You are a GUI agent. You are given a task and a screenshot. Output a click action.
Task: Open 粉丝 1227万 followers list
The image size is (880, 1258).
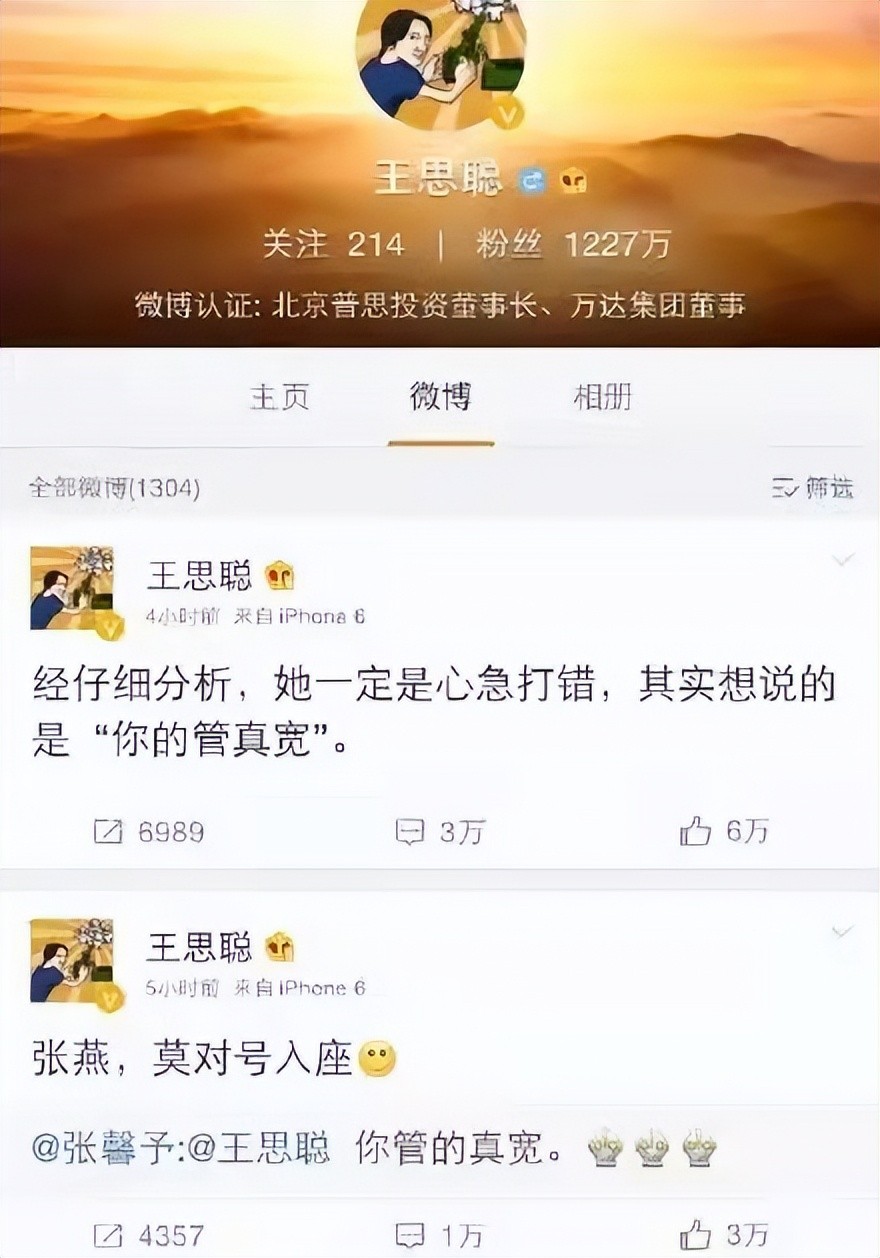572,244
